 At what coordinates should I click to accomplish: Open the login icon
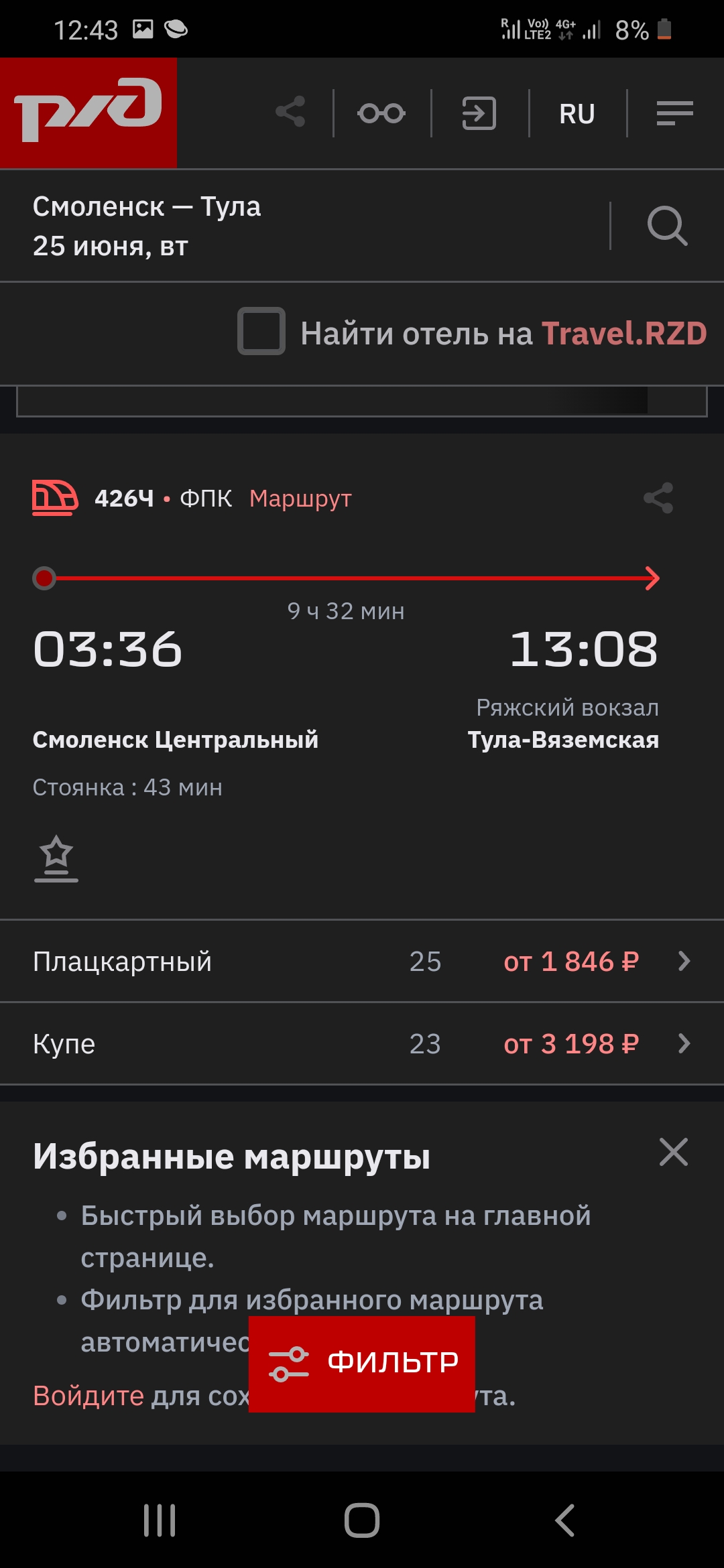click(479, 113)
